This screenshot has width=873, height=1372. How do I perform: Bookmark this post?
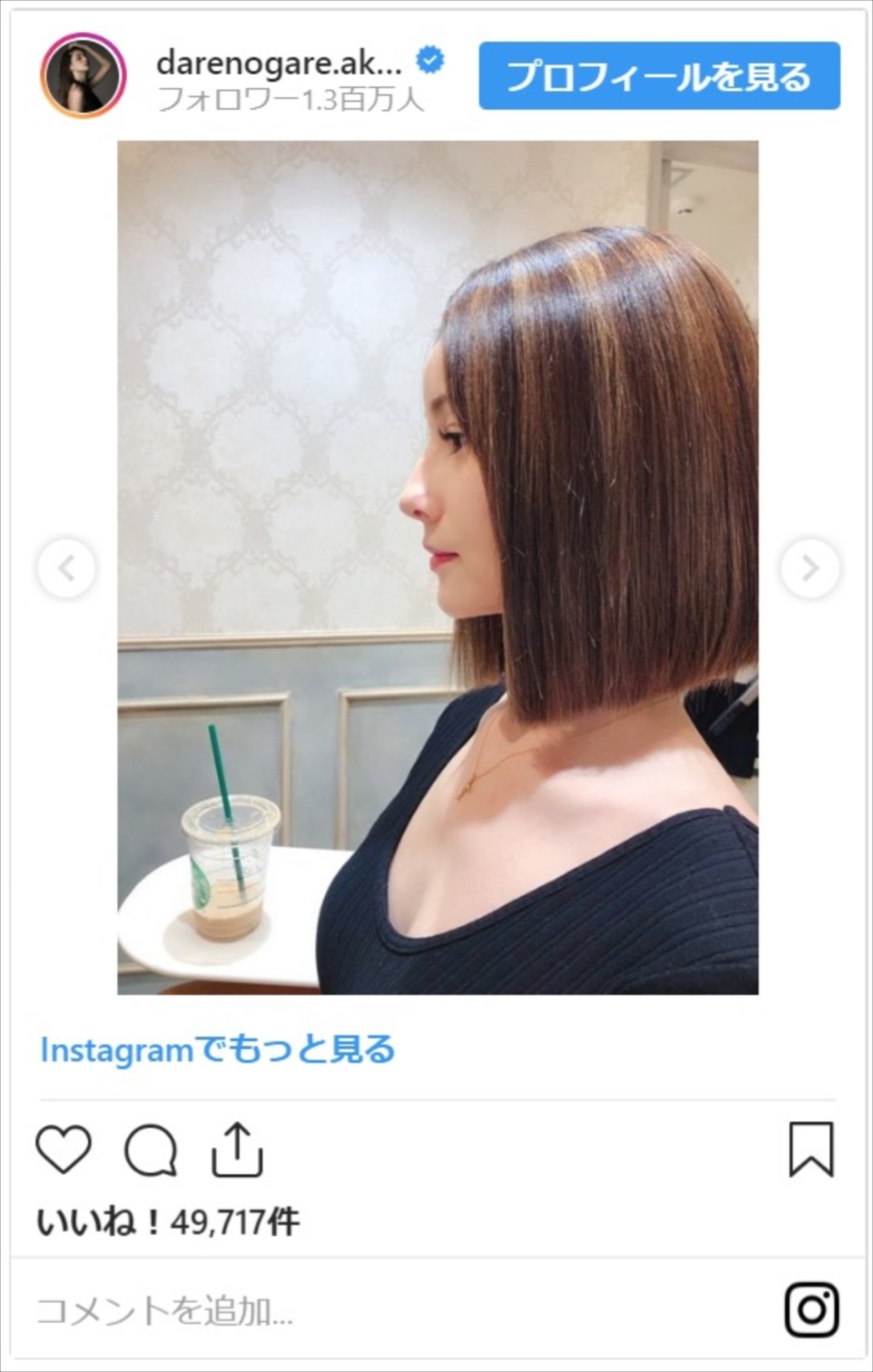[810, 1150]
